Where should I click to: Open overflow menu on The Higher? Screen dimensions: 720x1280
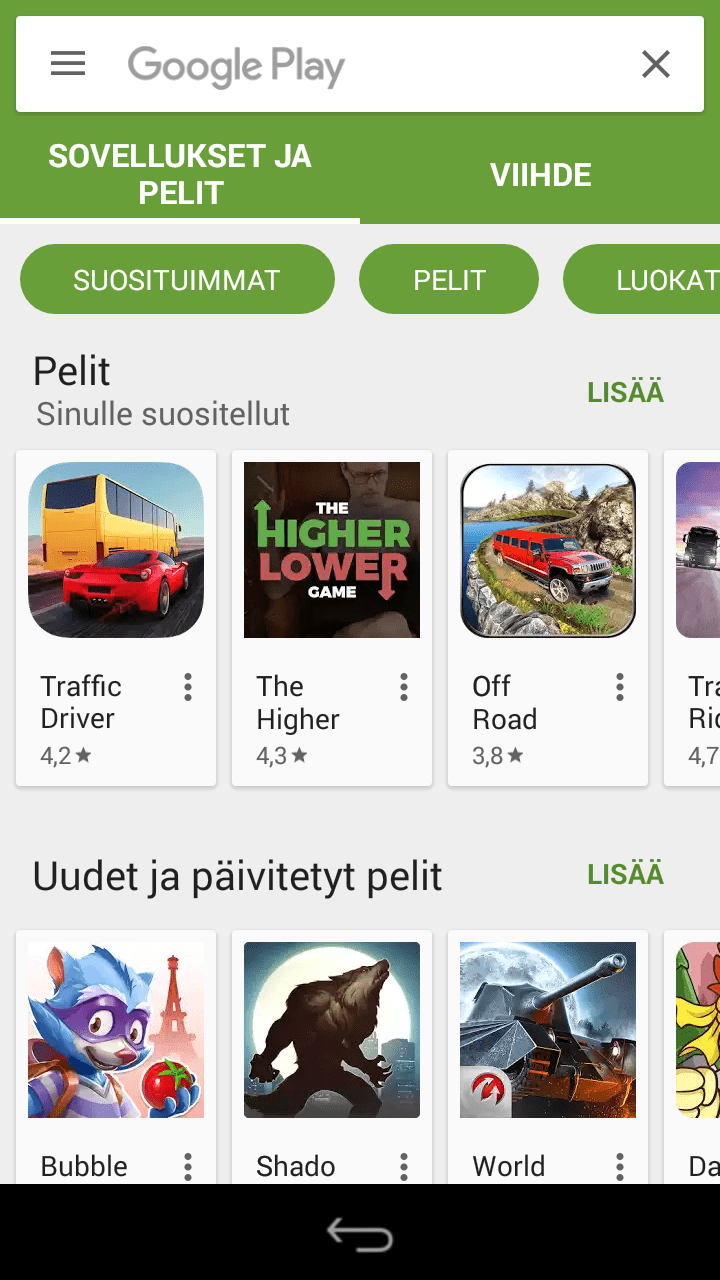pyautogui.click(x=404, y=687)
